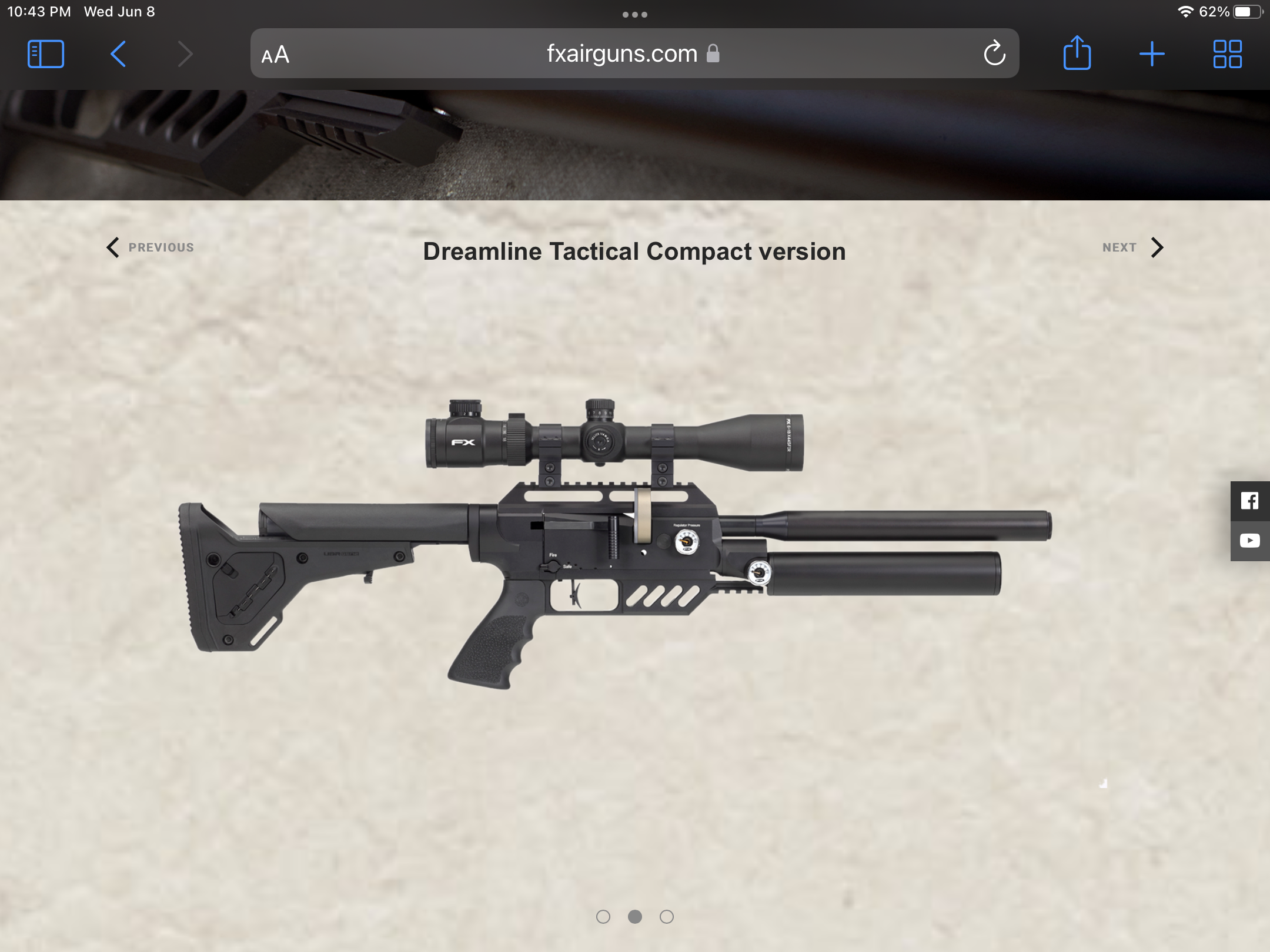Go back to the previous page
The width and height of the screenshot is (1270, 952).
coord(118,54)
